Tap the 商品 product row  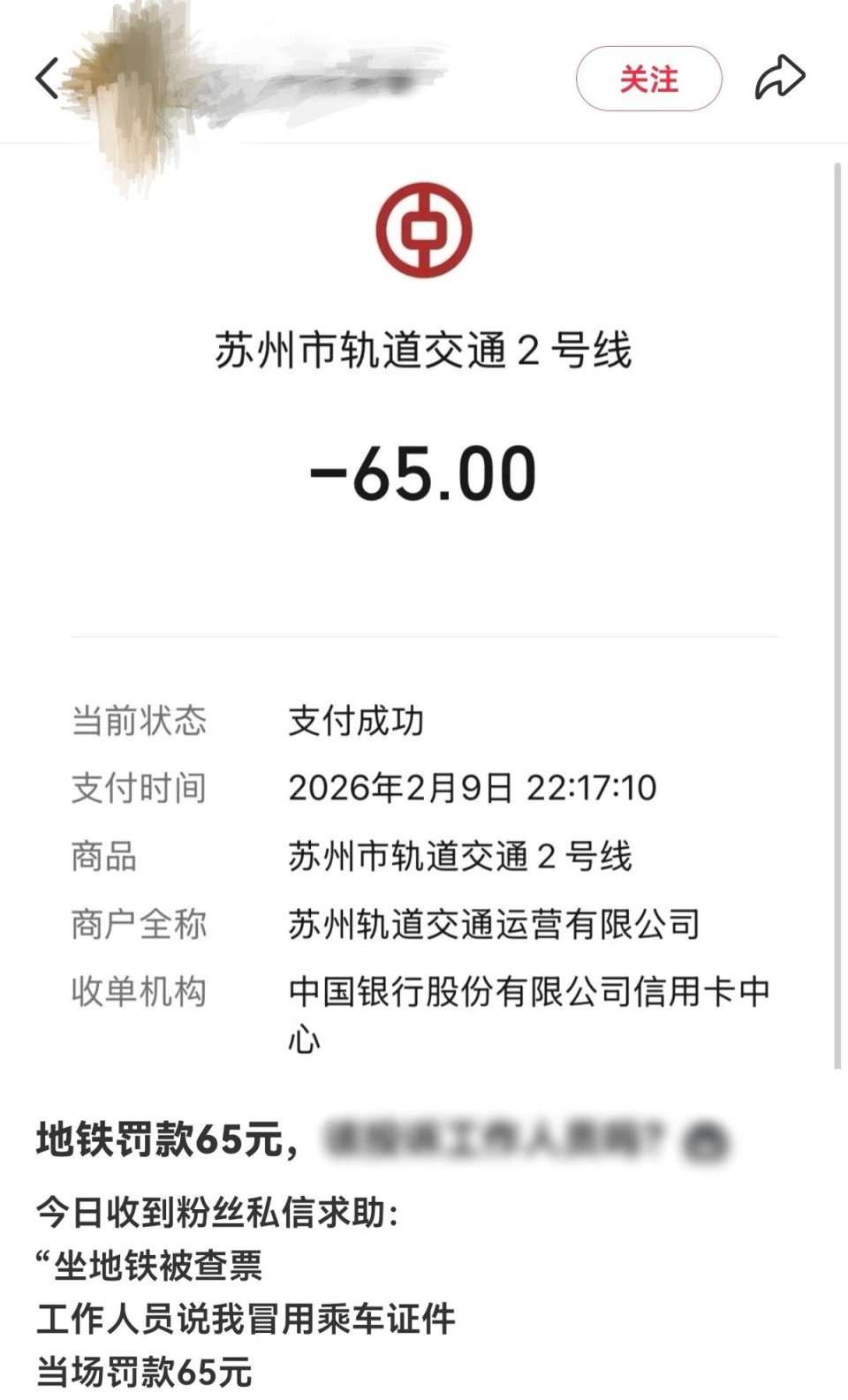pyautogui.click(x=106, y=857)
